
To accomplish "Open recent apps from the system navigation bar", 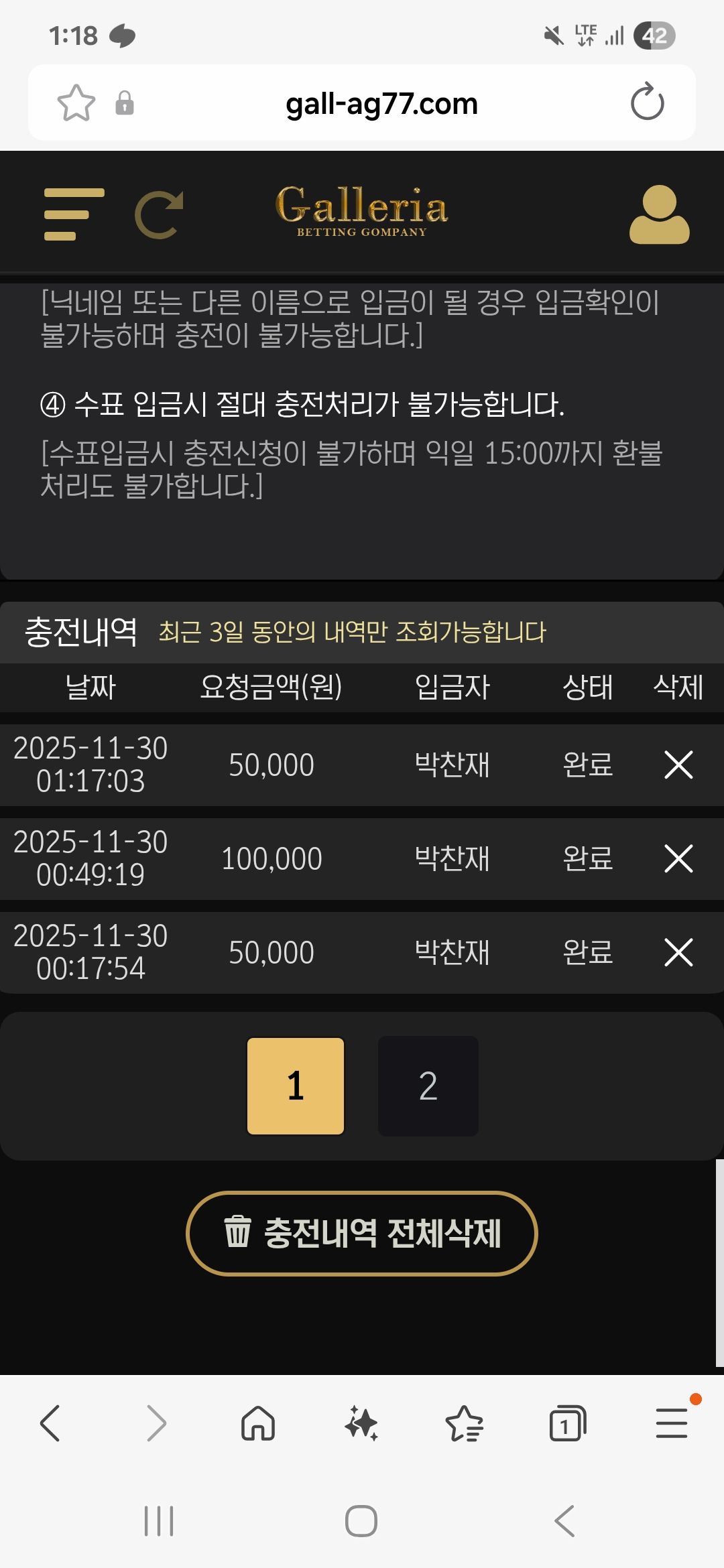I will [159, 1521].
